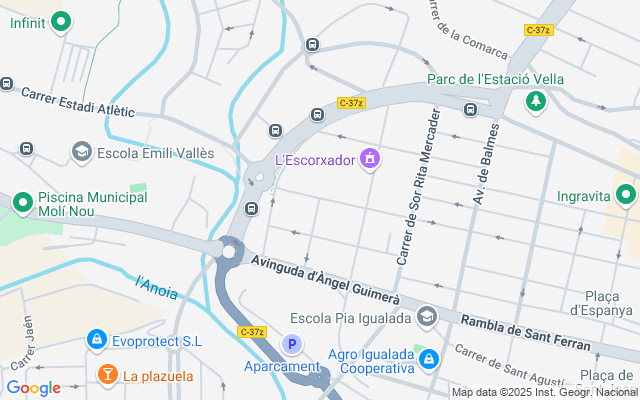The width and height of the screenshot is (640, 400).
Task: Open the Infinit place marker
Action: [60, 21]
